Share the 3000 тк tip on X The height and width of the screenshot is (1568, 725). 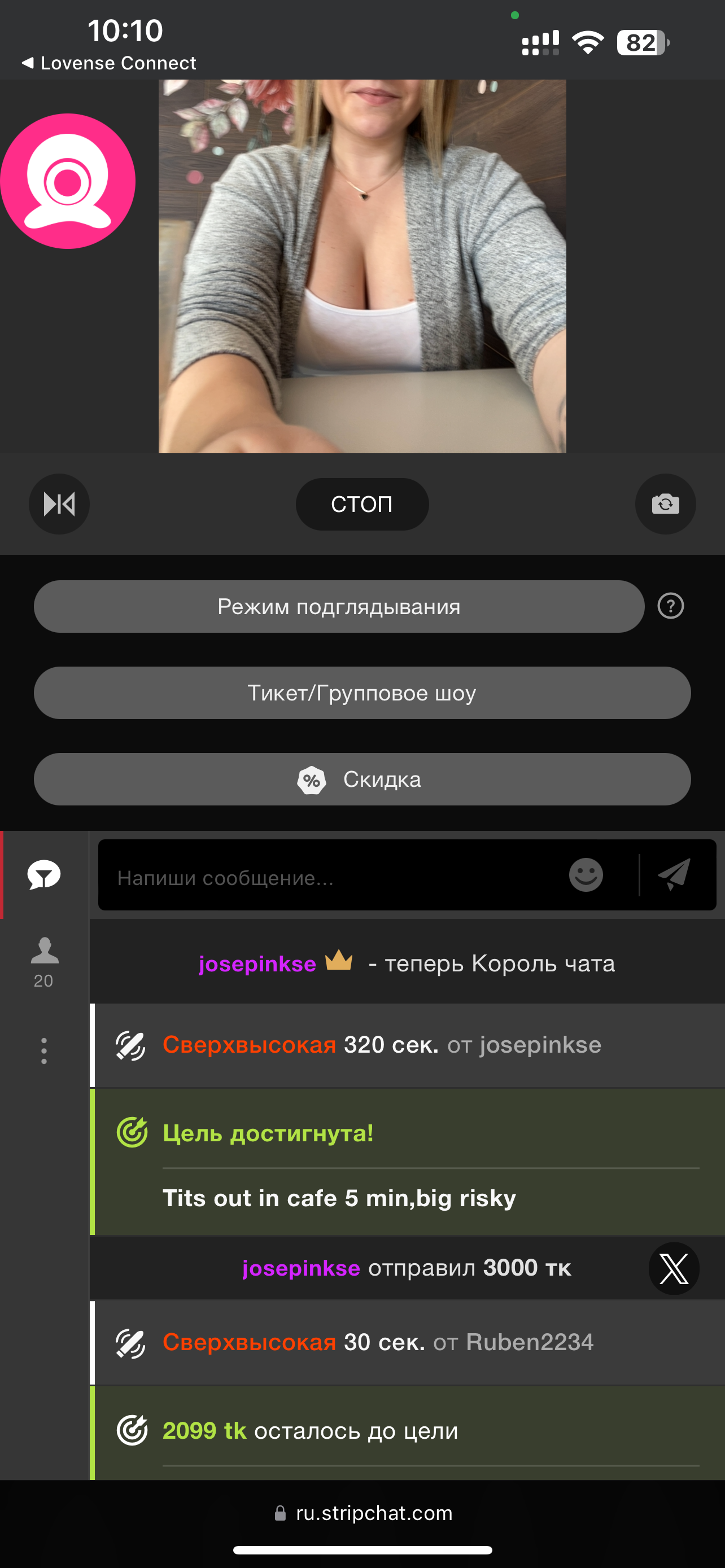point(673,1268)
